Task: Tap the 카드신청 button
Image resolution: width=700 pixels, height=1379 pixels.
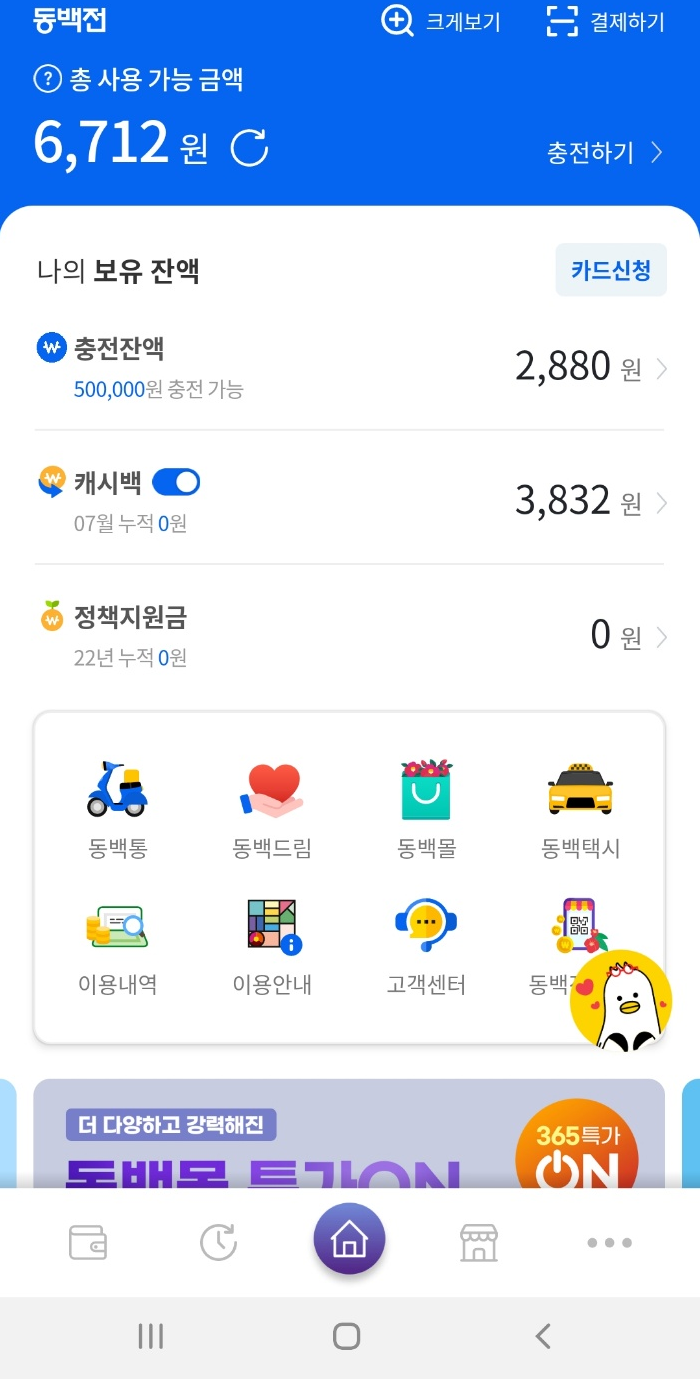Action: (610, 270)
